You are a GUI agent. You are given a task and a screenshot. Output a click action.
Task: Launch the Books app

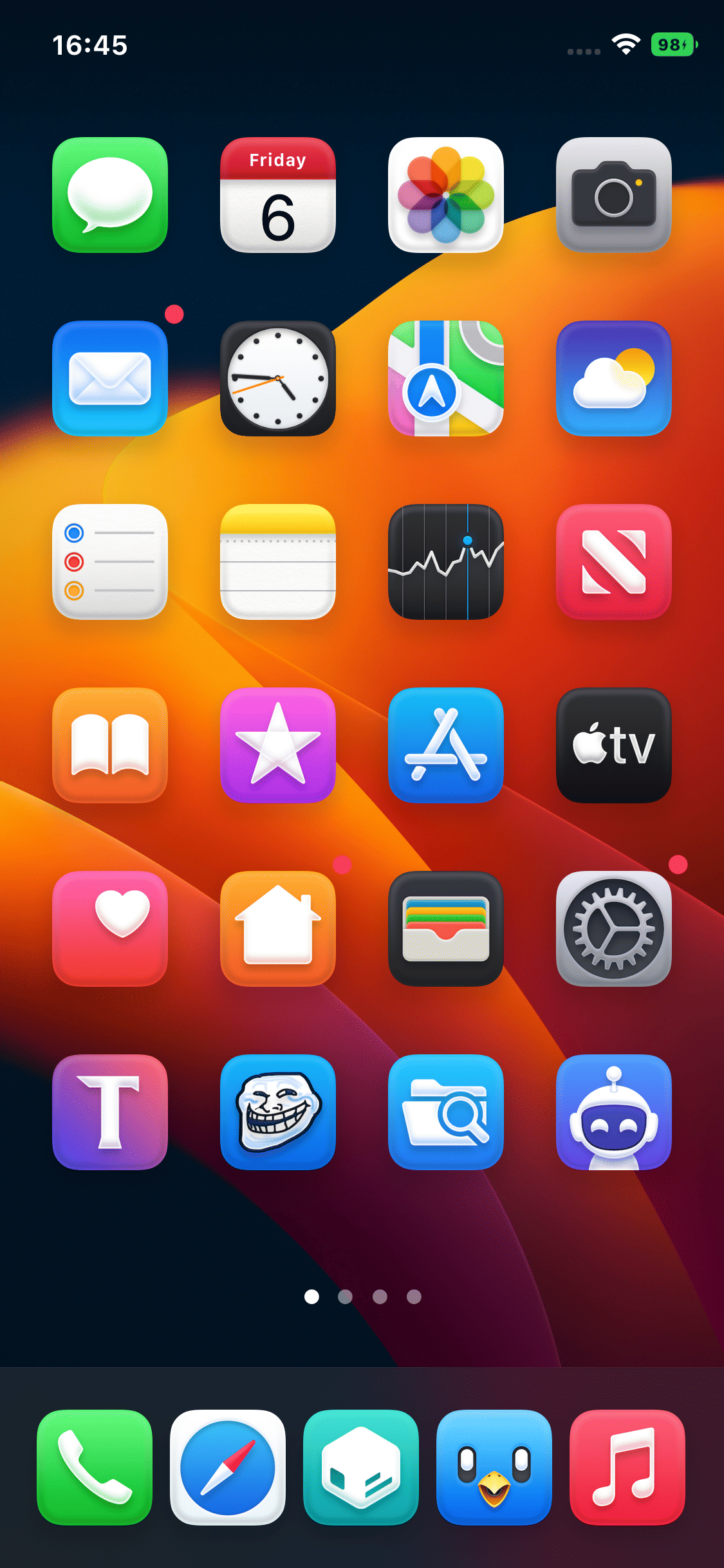click(x=110, y=745)
